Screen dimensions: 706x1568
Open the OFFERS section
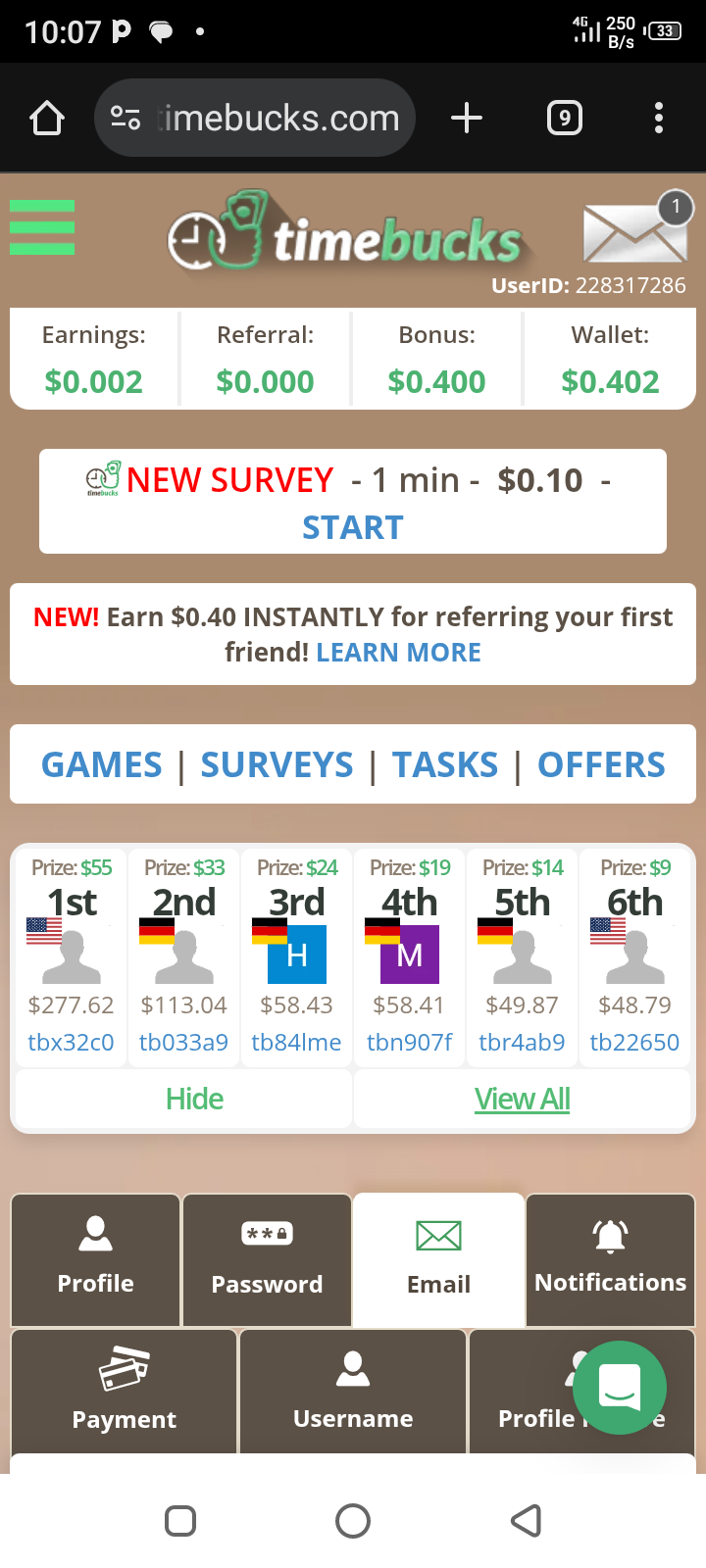pyautogui.click(x=601, y=764)
